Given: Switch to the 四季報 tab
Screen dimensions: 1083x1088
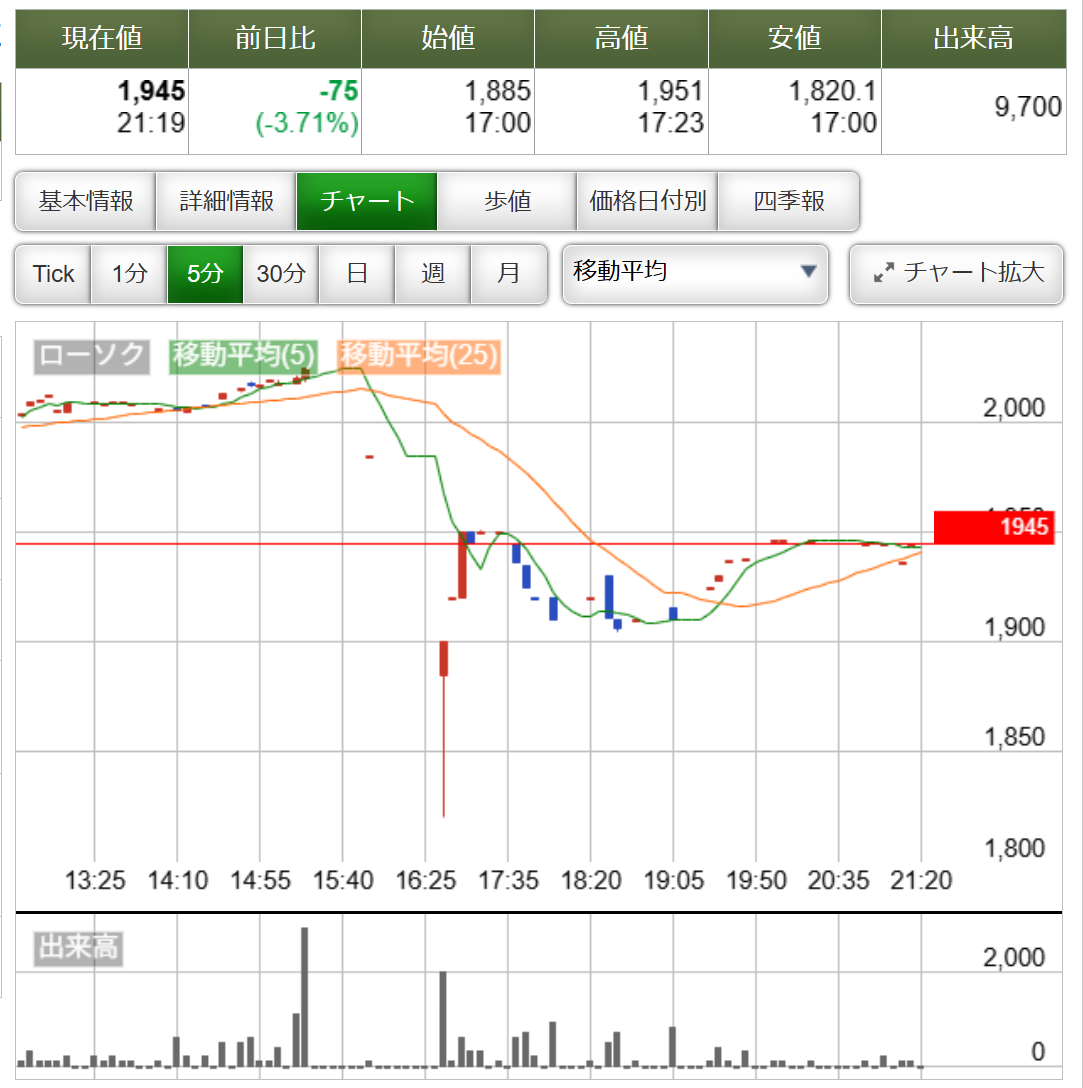Looking at the screenshot, I should pyautogui.click(x=788, y=201).
